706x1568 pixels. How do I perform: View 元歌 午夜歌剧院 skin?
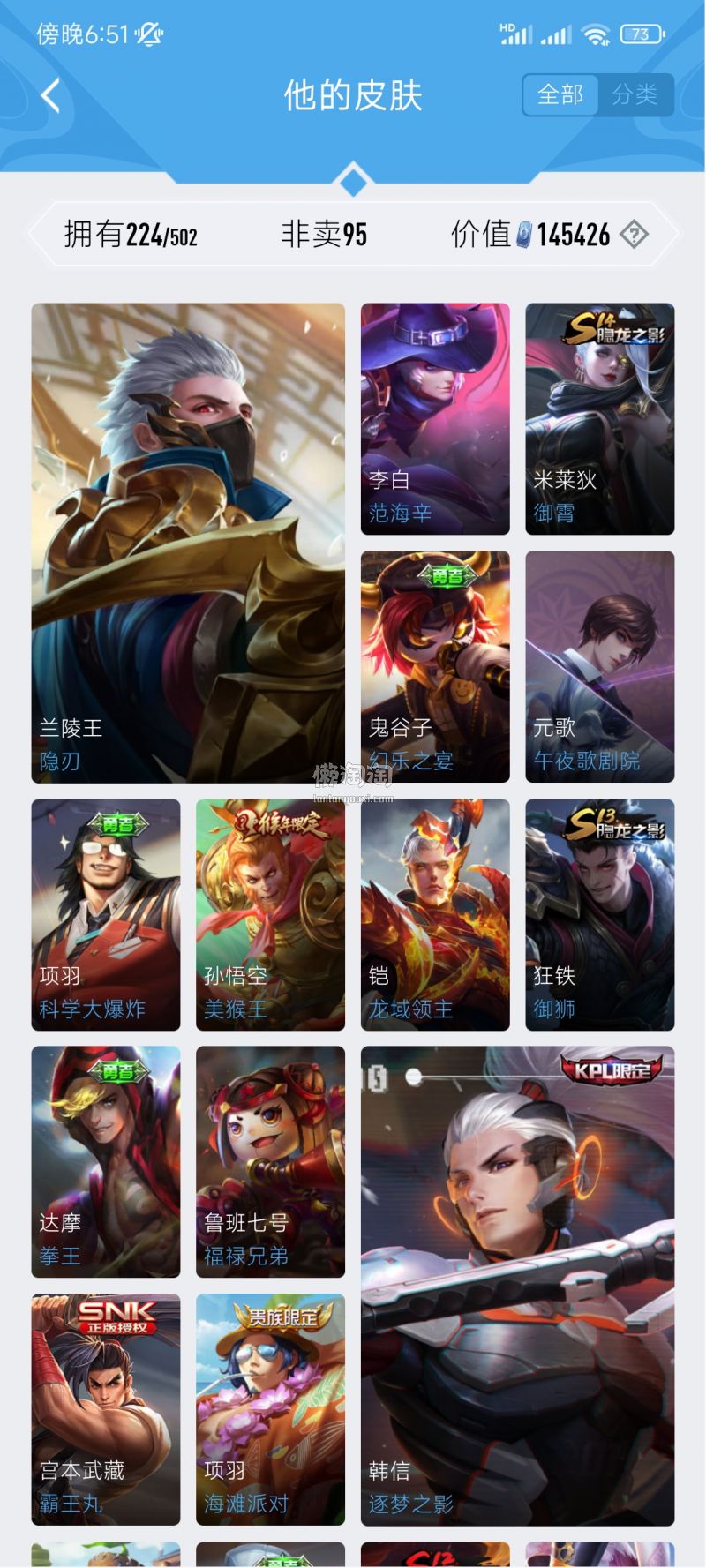(x=599, y=666)
